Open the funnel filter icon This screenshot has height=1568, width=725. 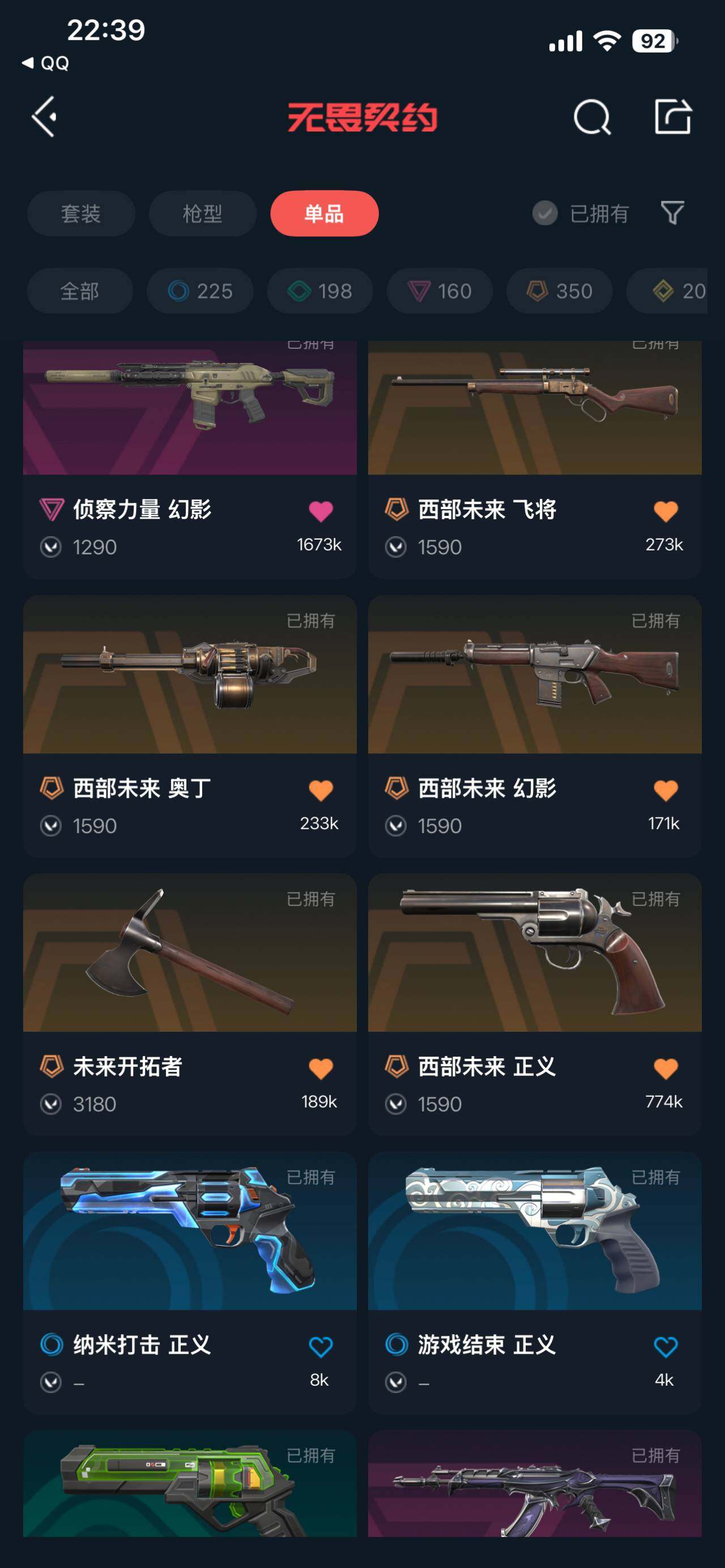[x=672, y=213]
